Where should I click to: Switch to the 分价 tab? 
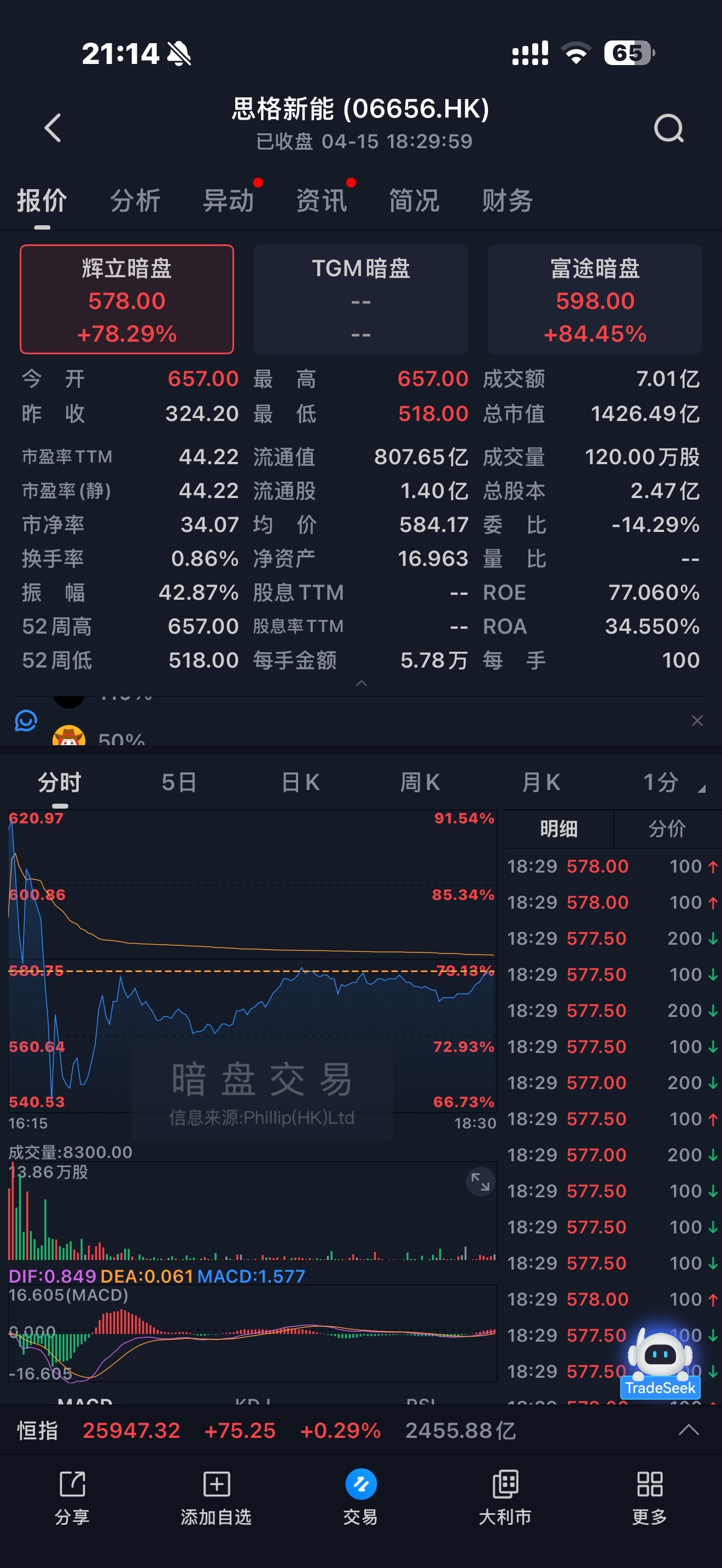click(667, 828)
